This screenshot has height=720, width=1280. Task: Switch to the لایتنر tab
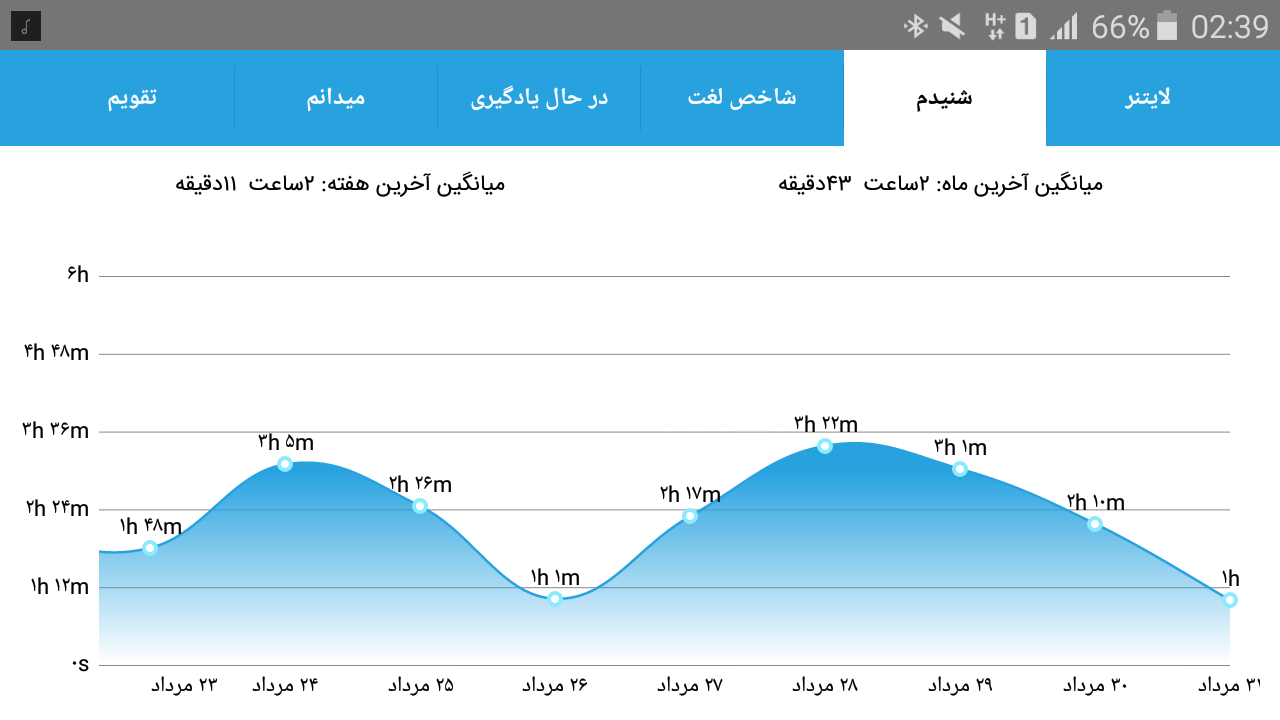pyautogui.click(x=1148, y=98)
